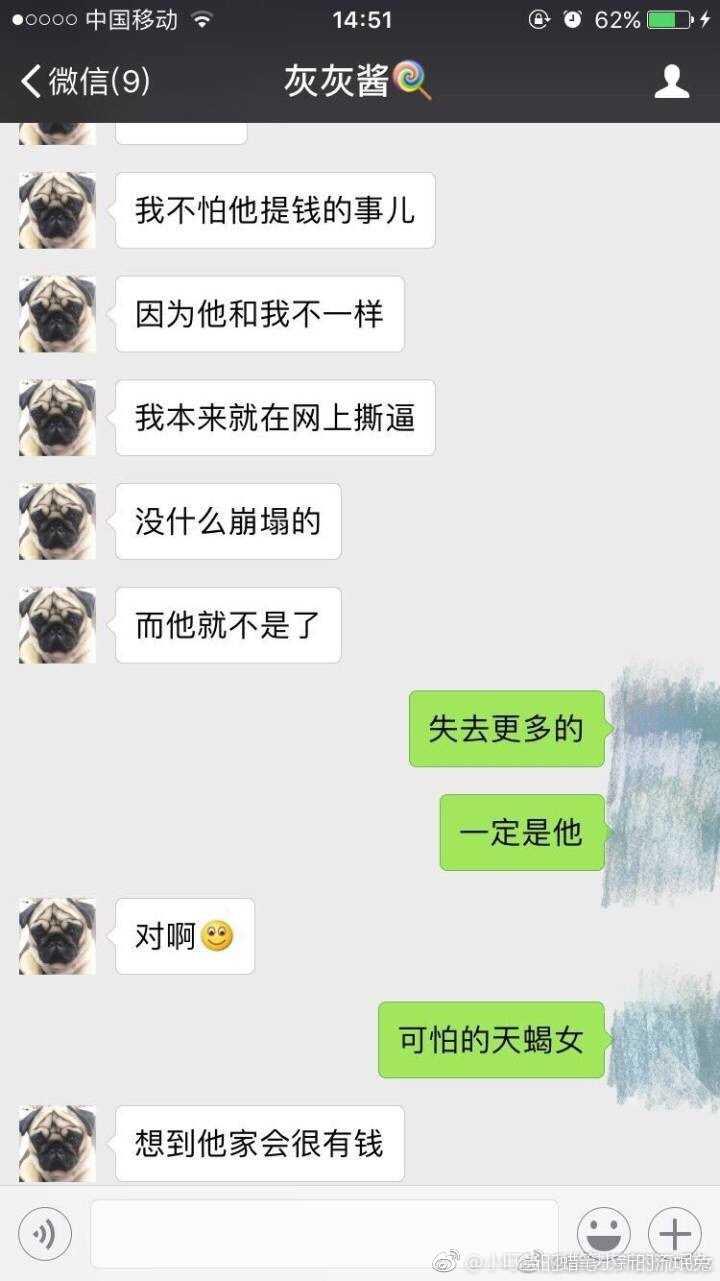This screenshot has width=720, height=1281.
Task: Open the emoji sticker panel
Action: pyautogui.click(x=604, y=1233)
